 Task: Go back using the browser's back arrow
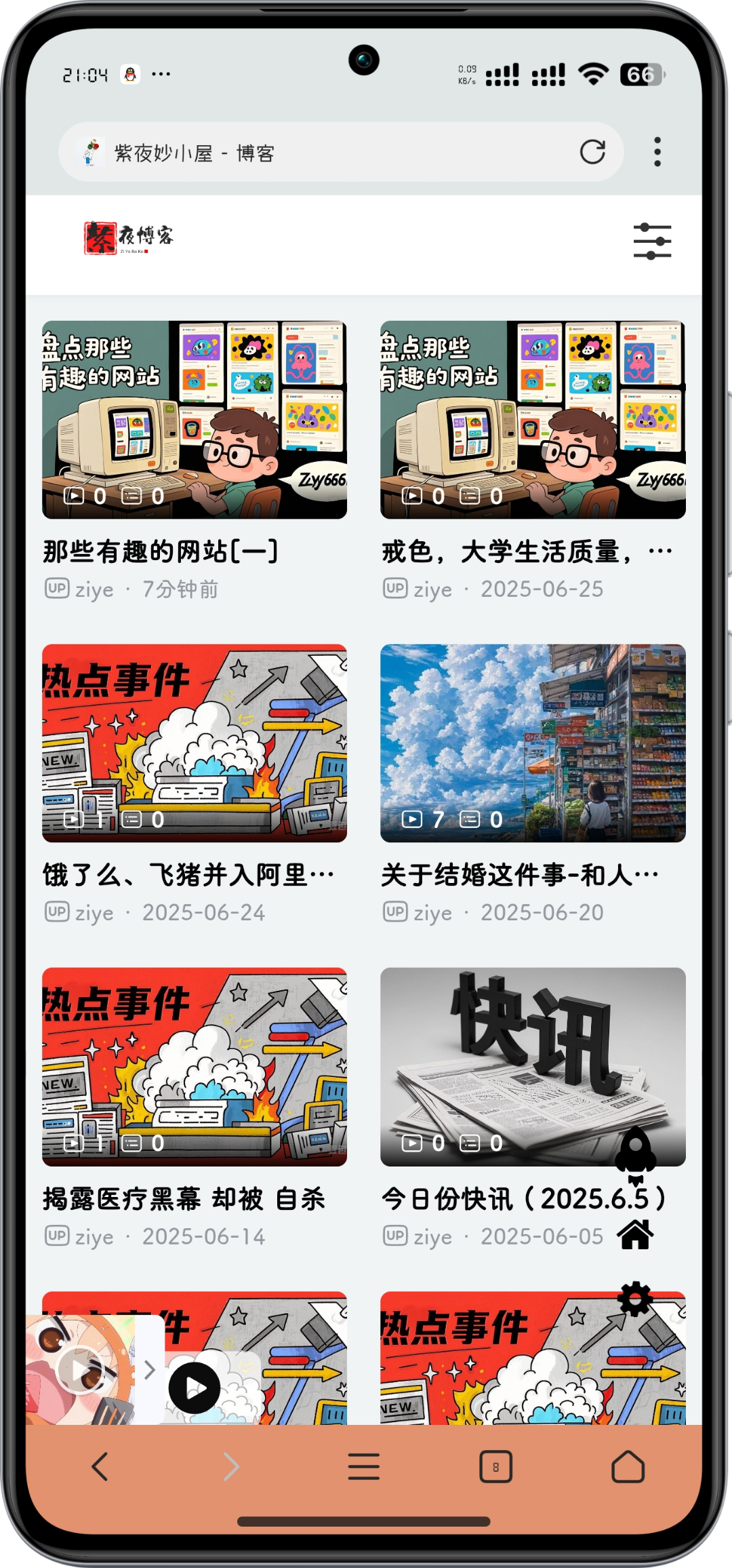coord(100,1466)
